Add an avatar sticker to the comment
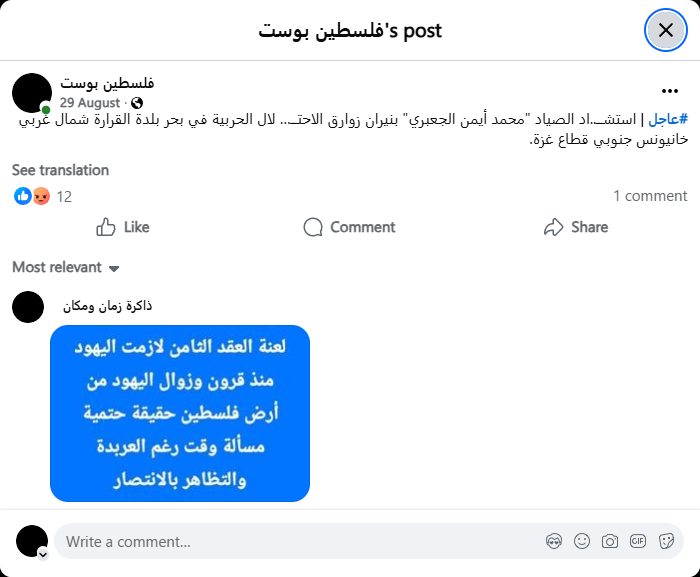Screen dimensions: 700x577 pos(554,541)
